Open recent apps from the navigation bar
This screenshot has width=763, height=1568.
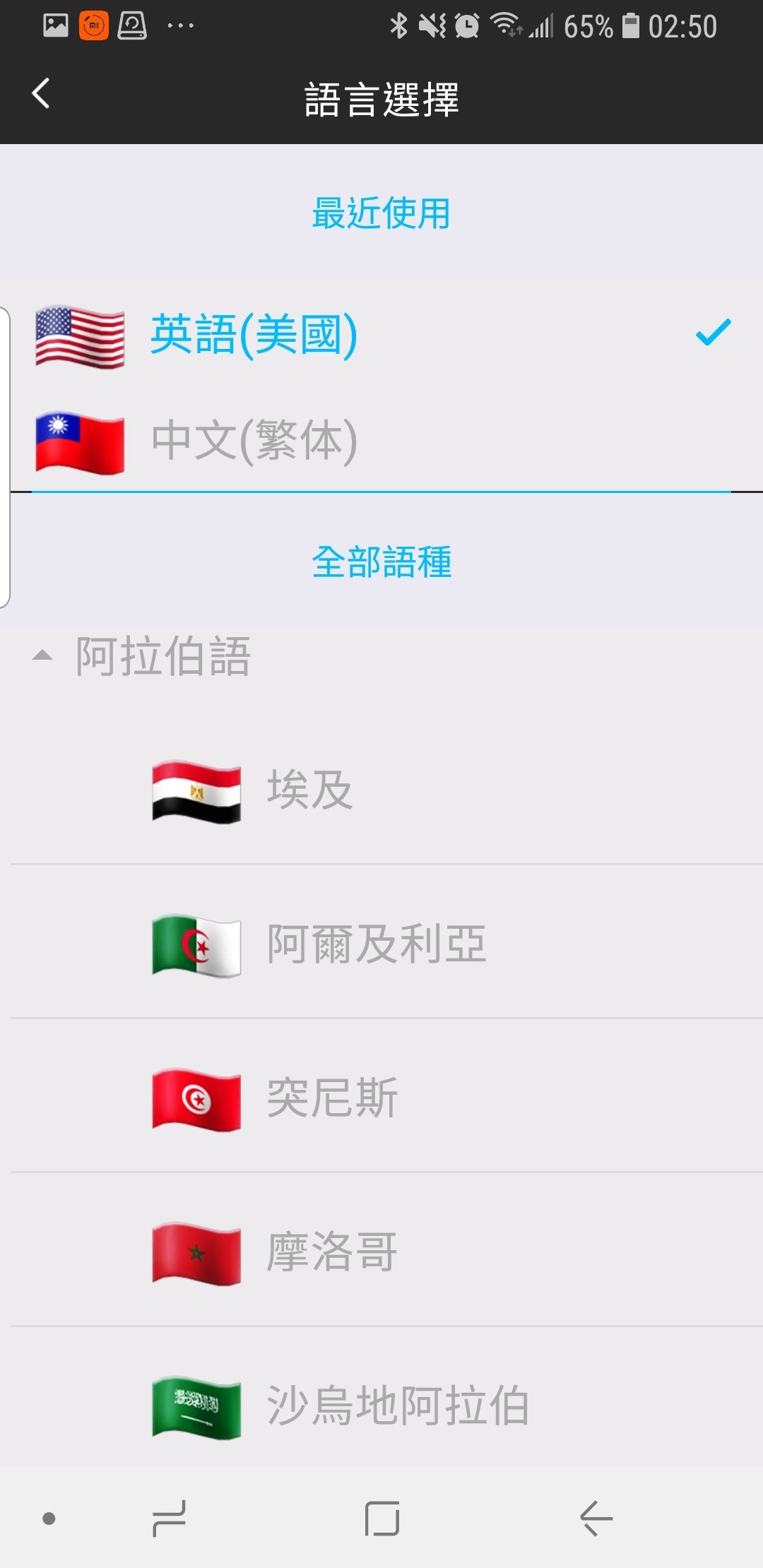pyautogui.click(x=170, y=1519)
